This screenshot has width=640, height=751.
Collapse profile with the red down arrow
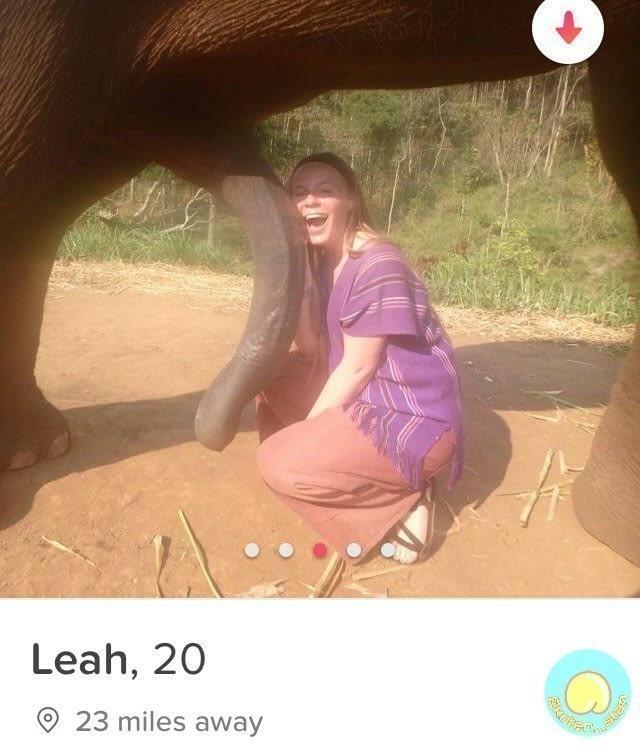click(568, 30)
